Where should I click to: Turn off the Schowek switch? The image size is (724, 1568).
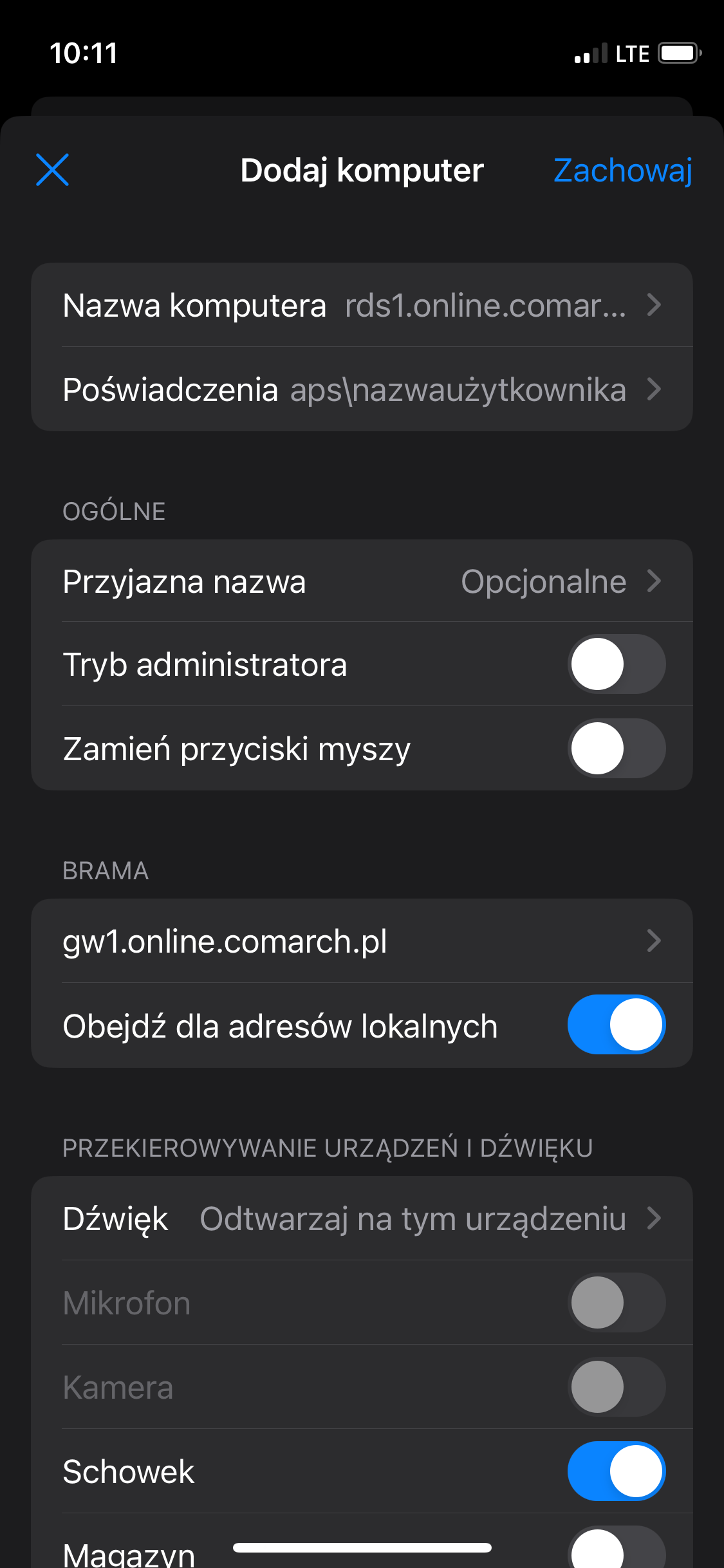click(x=617, y=1471)
